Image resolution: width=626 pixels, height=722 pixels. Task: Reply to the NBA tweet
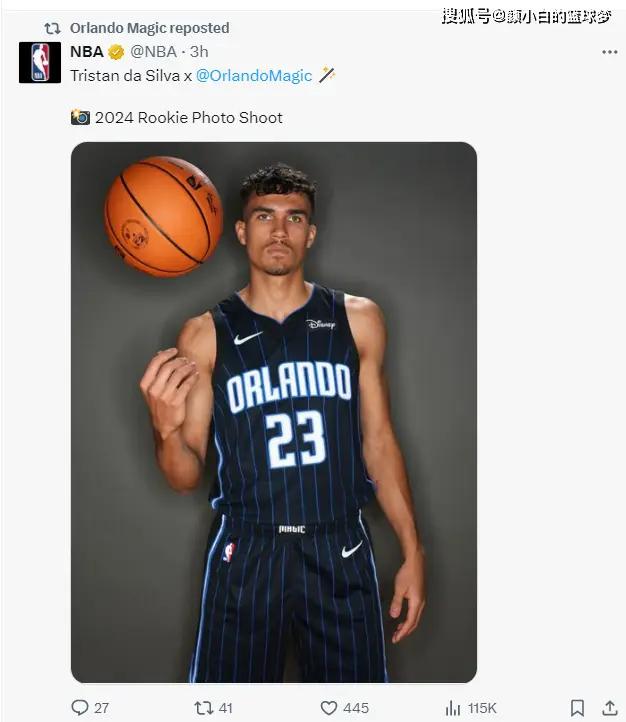pos(80,707)
